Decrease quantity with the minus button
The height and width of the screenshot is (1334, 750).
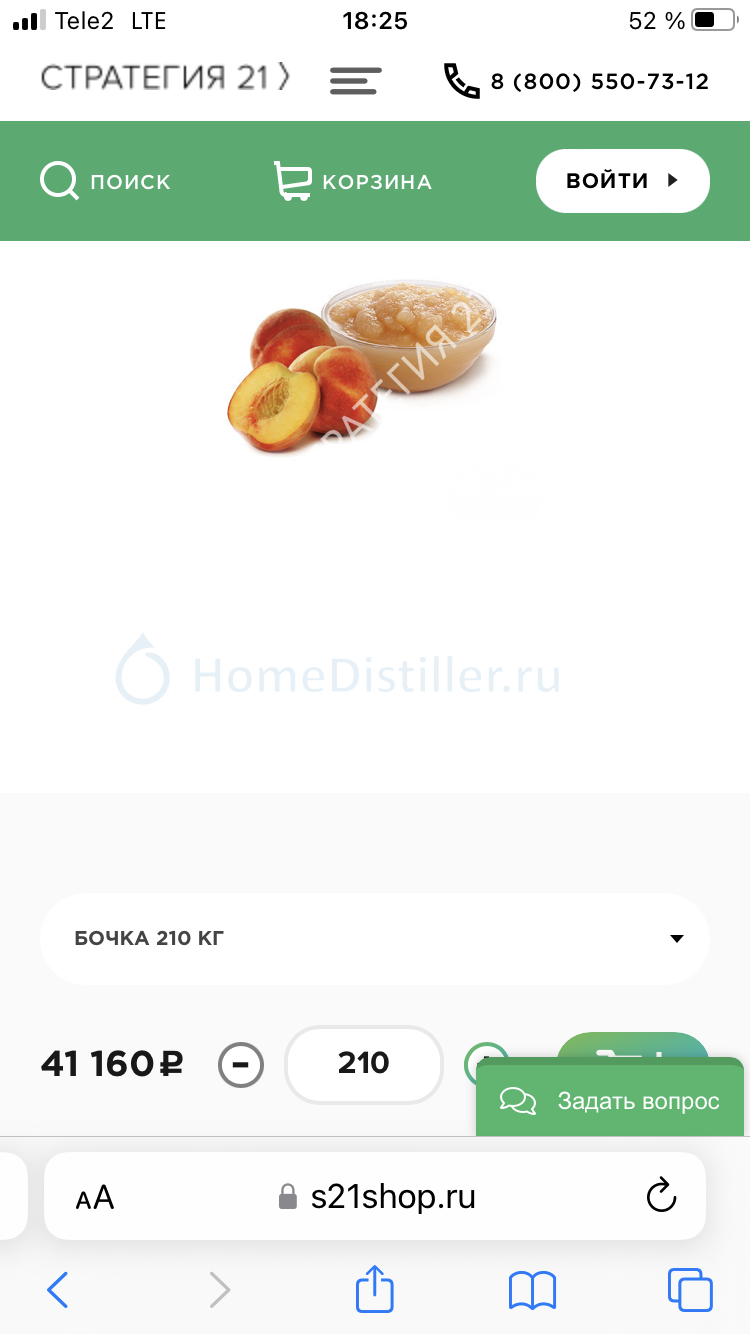241,1064
